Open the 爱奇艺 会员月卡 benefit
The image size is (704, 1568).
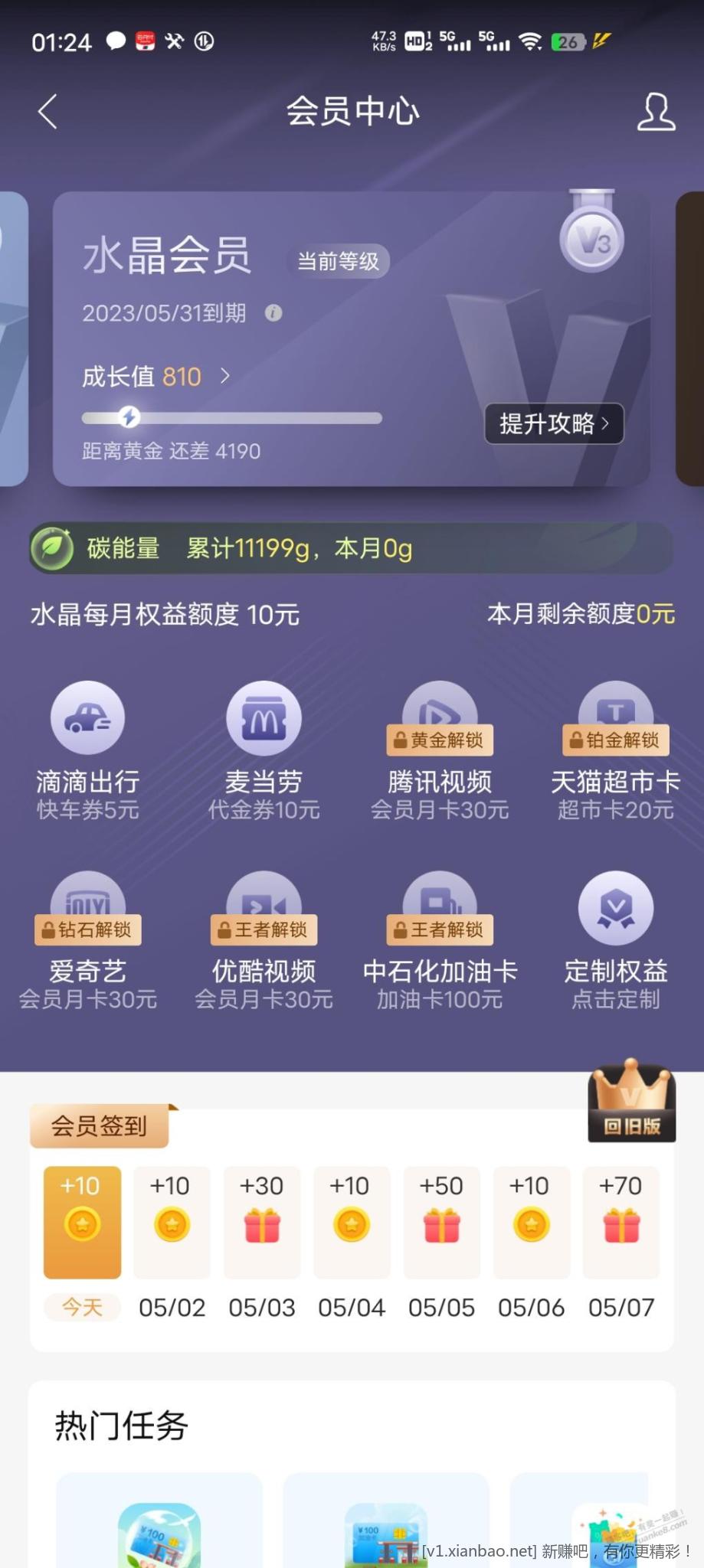point(88,942)
